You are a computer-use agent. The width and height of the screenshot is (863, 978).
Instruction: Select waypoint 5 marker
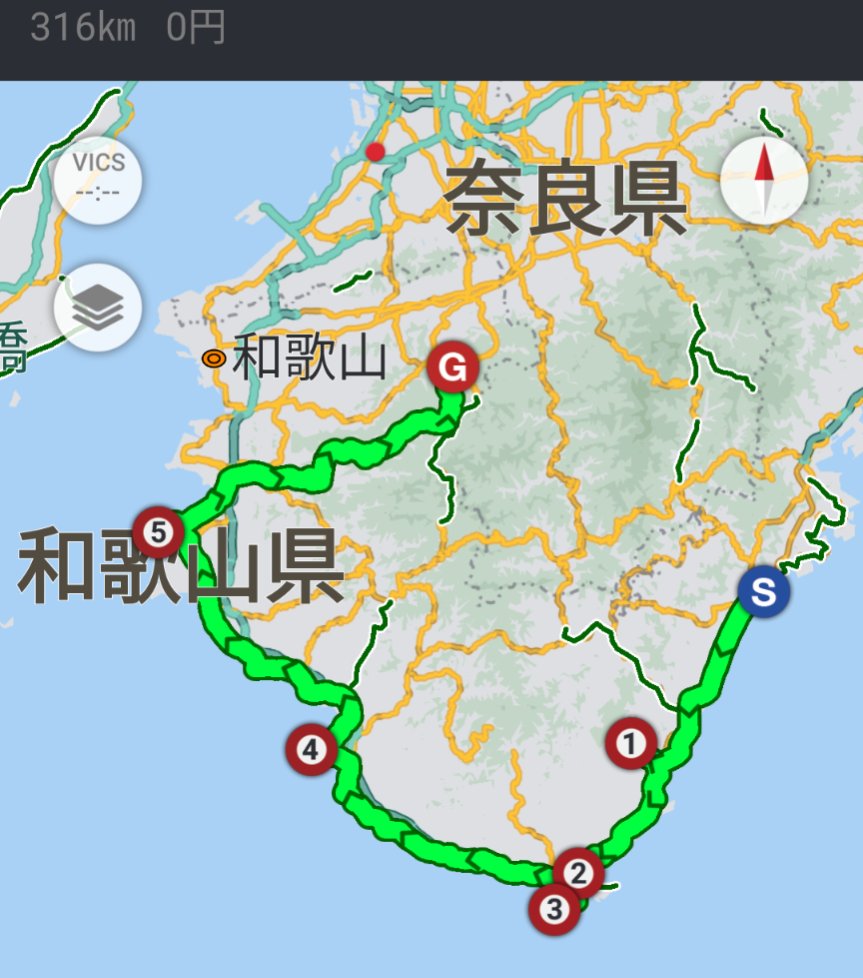click(158, 532)
